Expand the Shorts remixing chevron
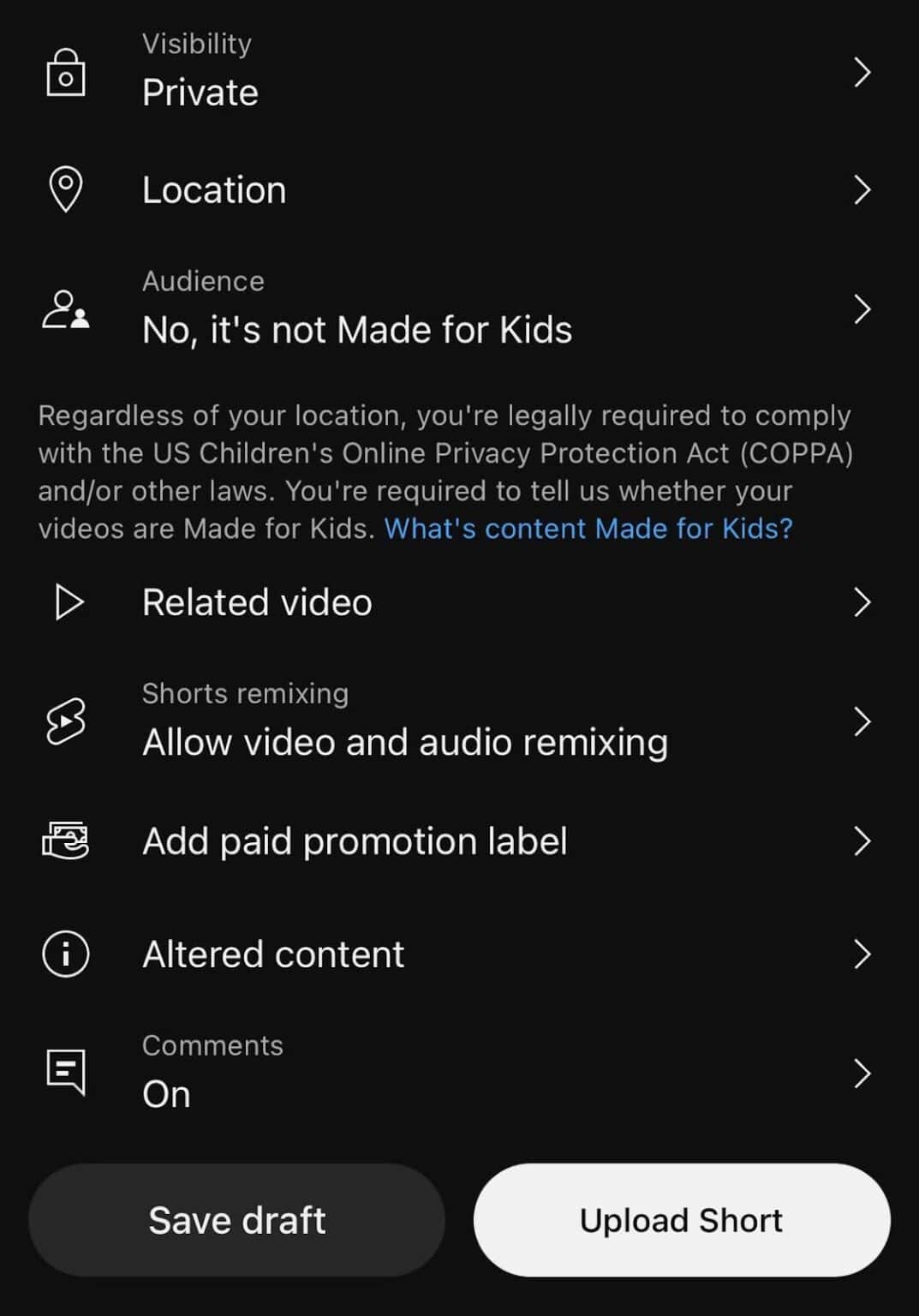919x1316 pixels. tap(862, 722)
